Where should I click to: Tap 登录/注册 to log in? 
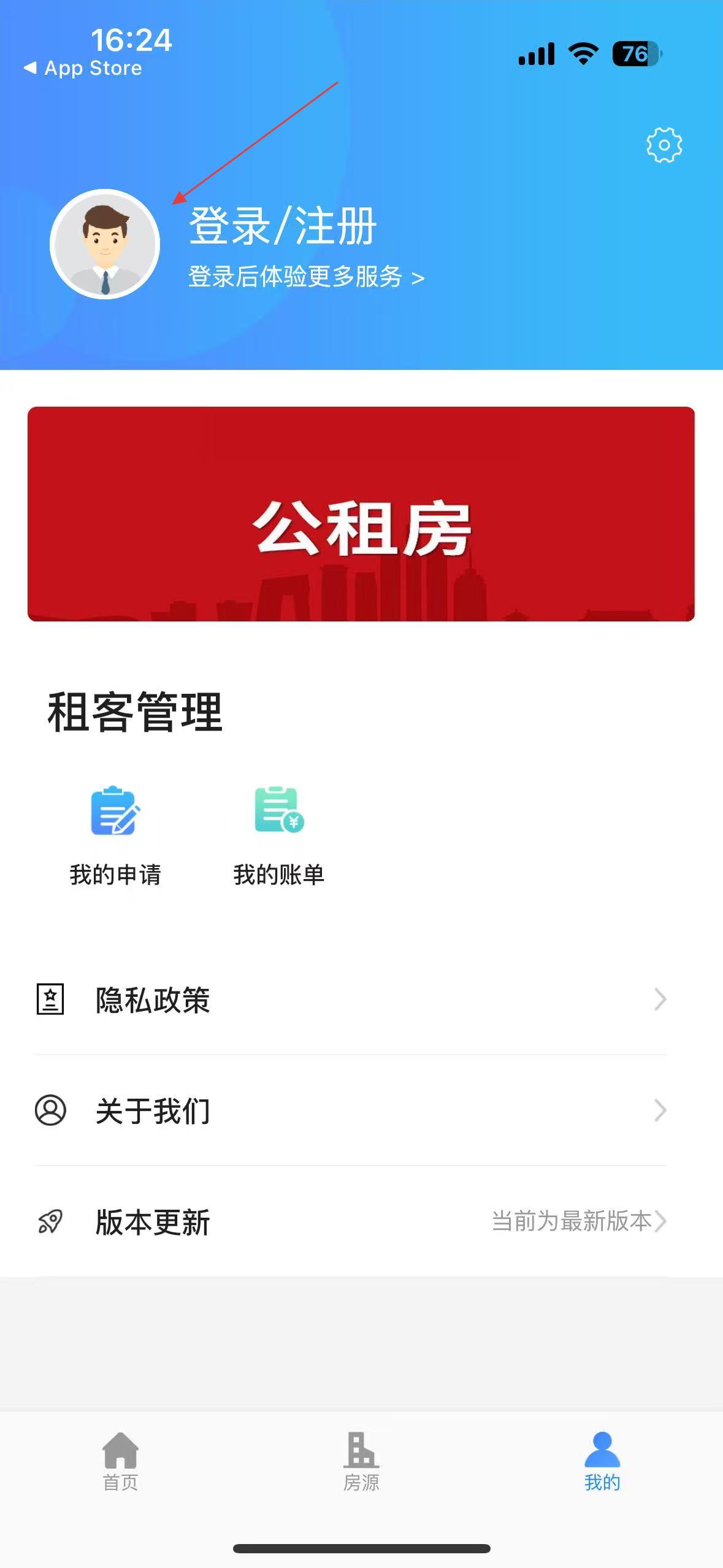pos(282,226)
